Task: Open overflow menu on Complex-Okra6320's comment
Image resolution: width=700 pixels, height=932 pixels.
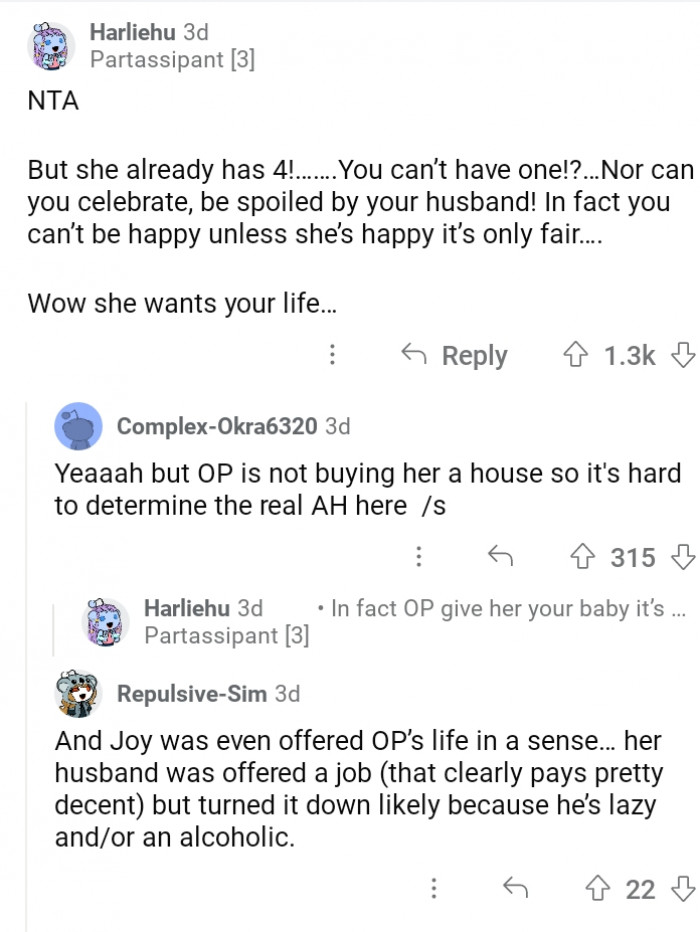Action: (x=420, y=557)
